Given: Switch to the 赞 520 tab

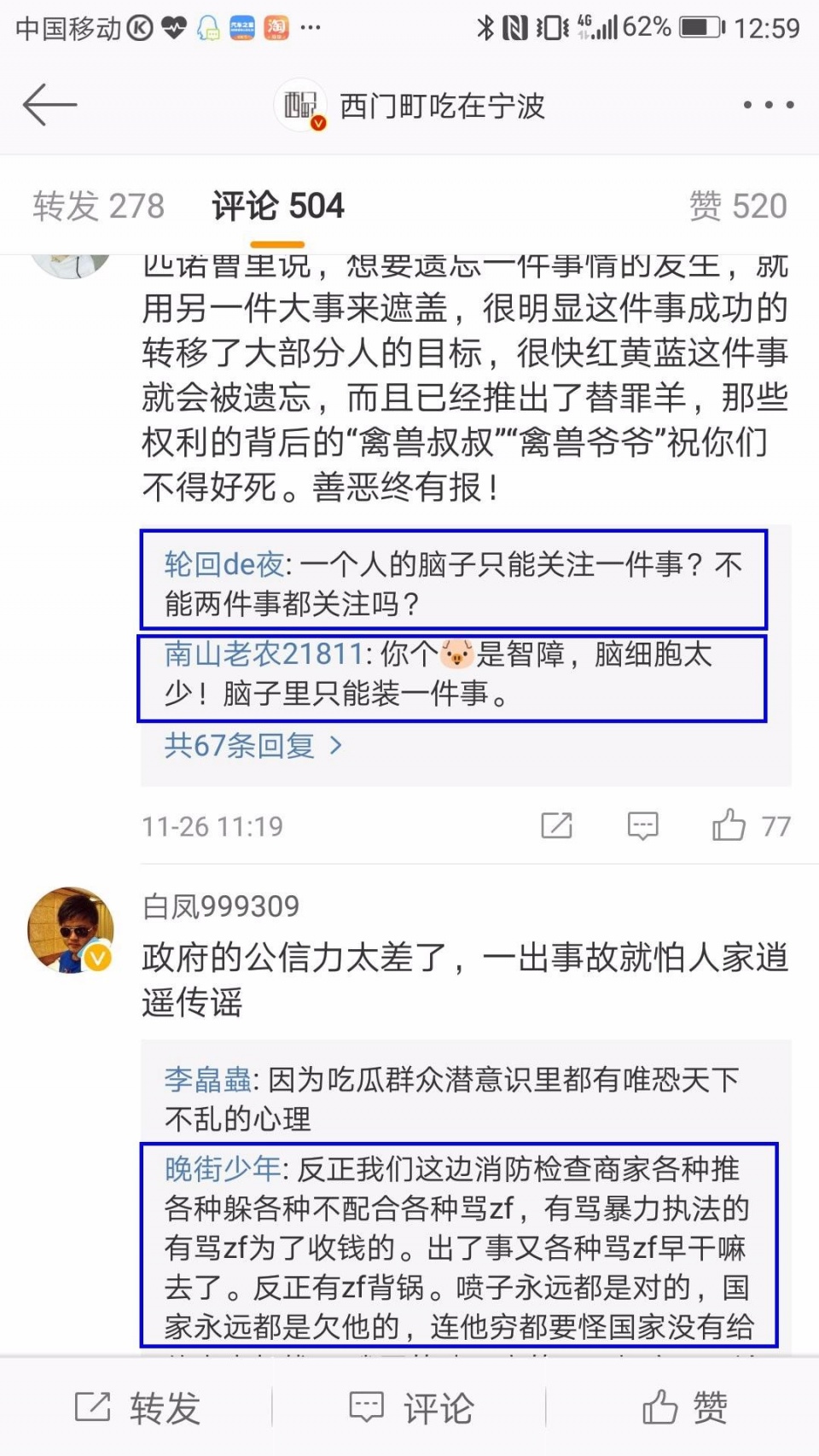Looking at the screenshot, I should click(737, 207).
